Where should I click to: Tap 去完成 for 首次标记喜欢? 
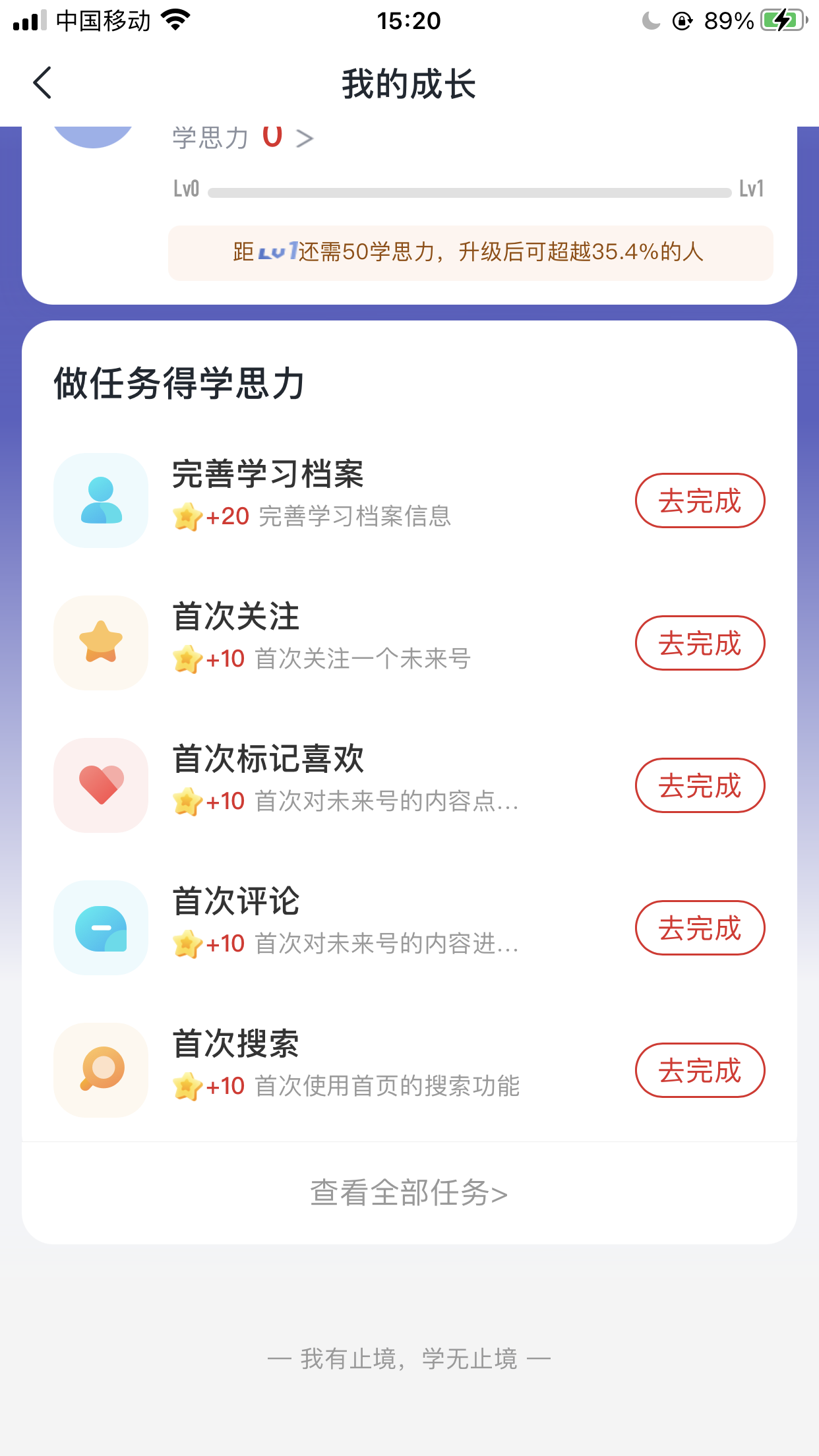coord(699,786)
